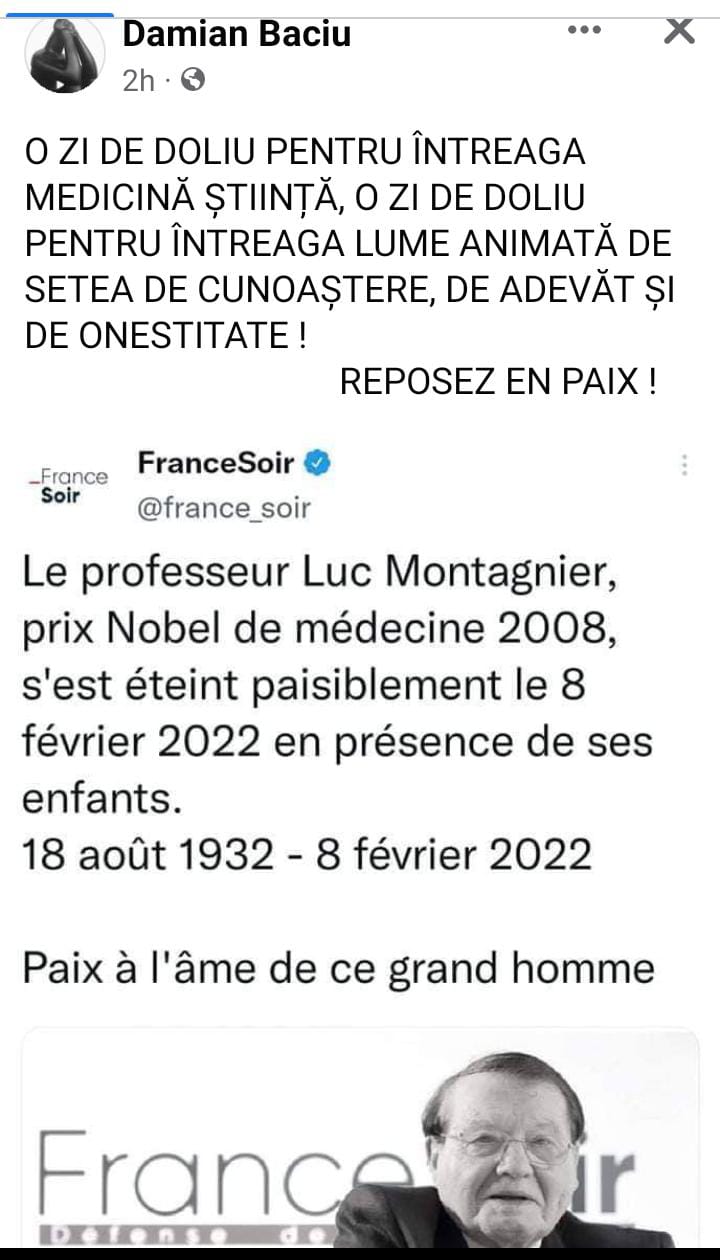
Task: Open the post options menu
Action: point(584,30)
